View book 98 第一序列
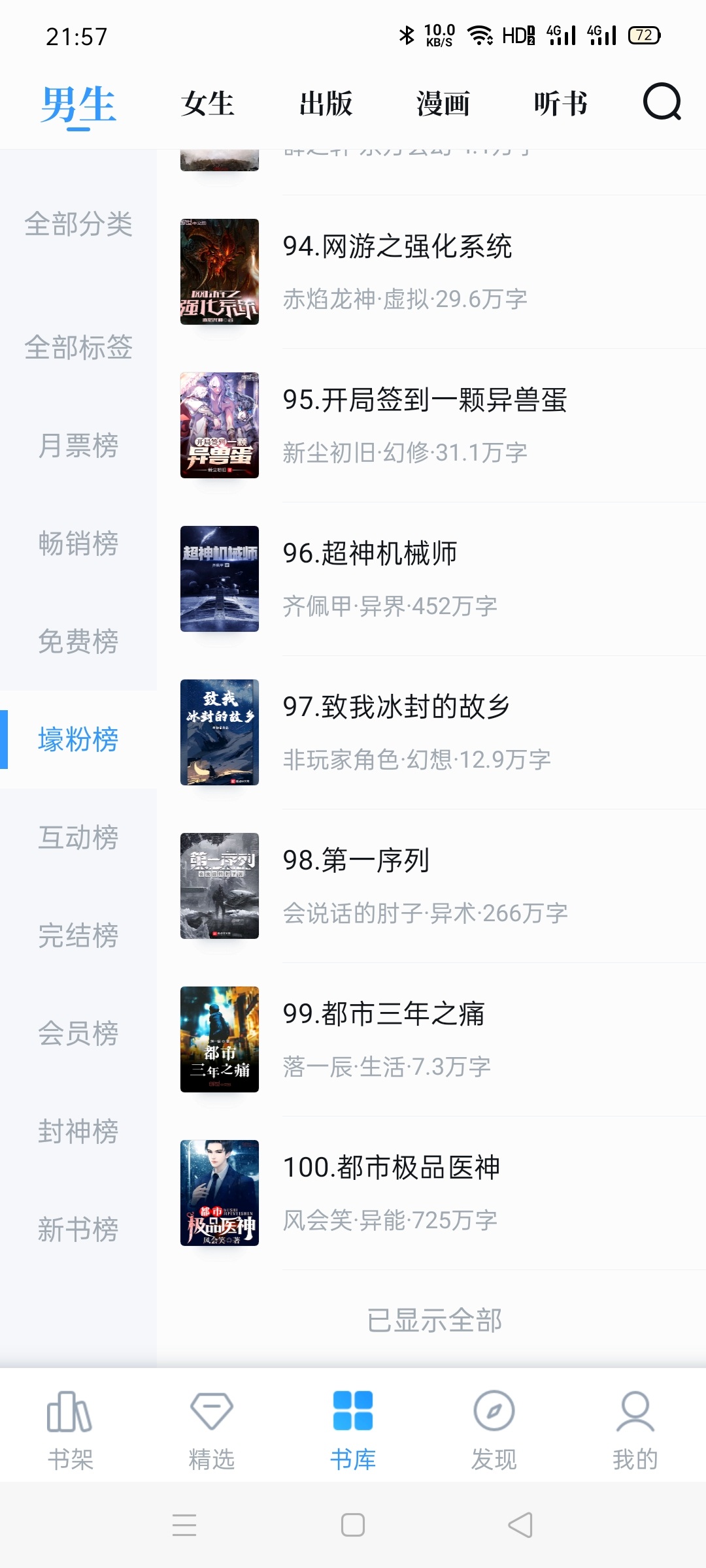This screenshot has width=706, height=1568. pyautogui.click(x=431, y=886)
